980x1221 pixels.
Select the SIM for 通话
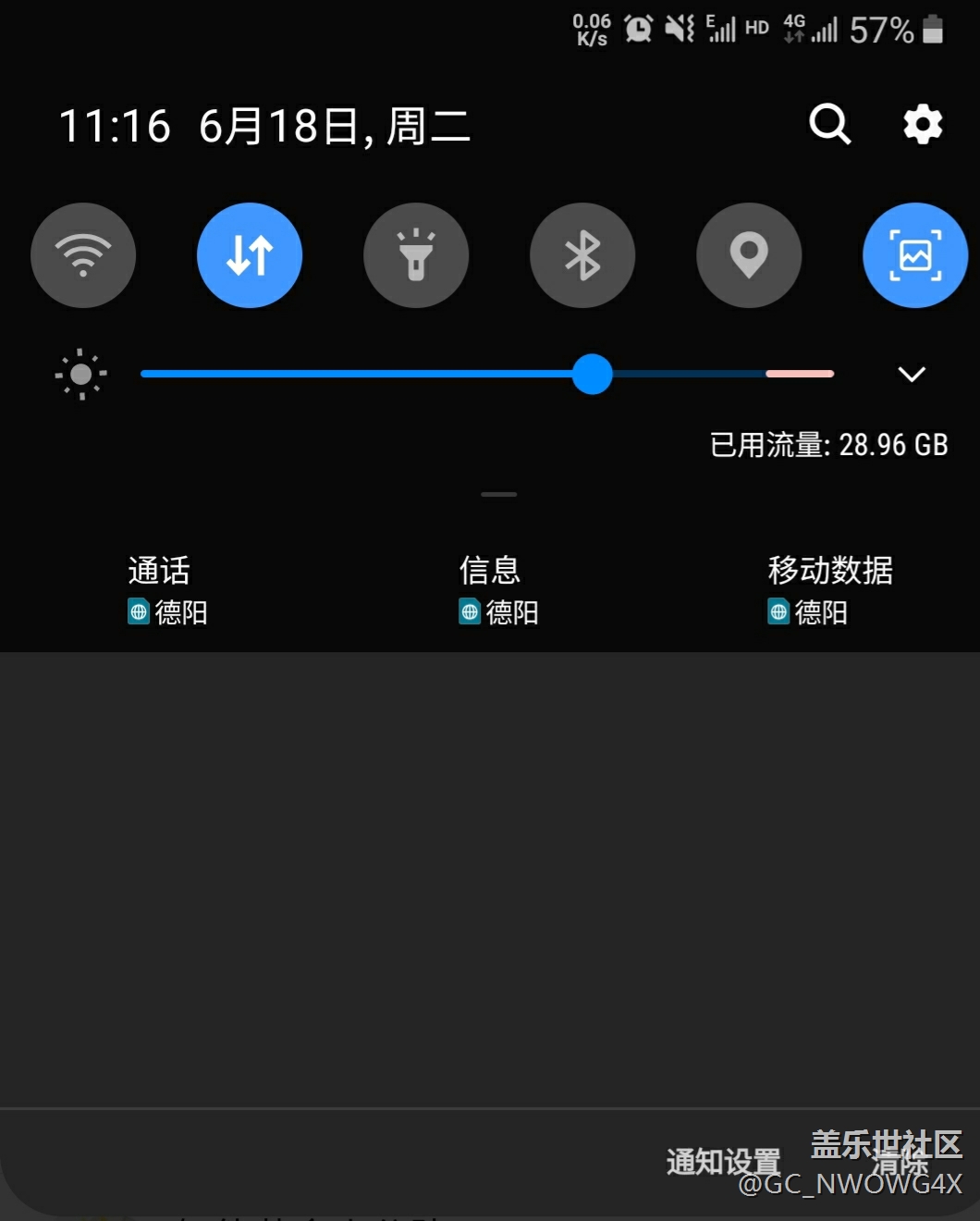click(x=166, y=590)
